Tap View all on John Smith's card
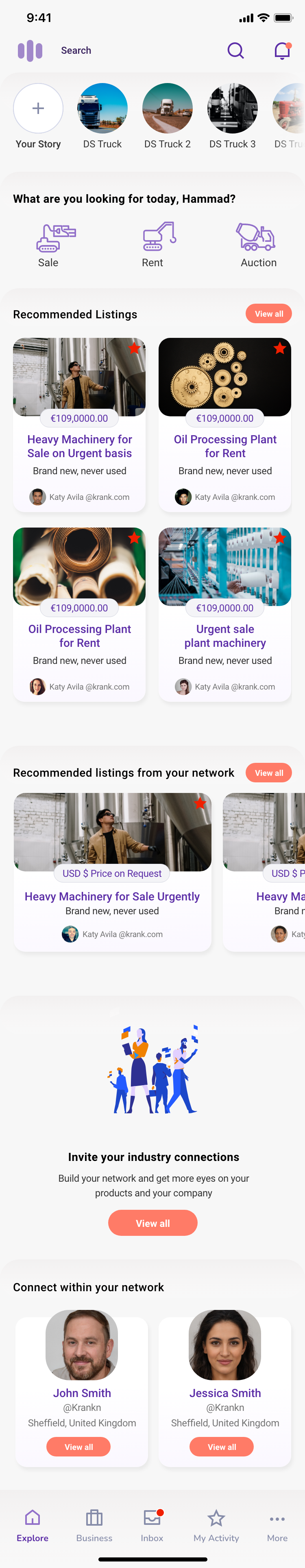 (x=78, y=1446)
